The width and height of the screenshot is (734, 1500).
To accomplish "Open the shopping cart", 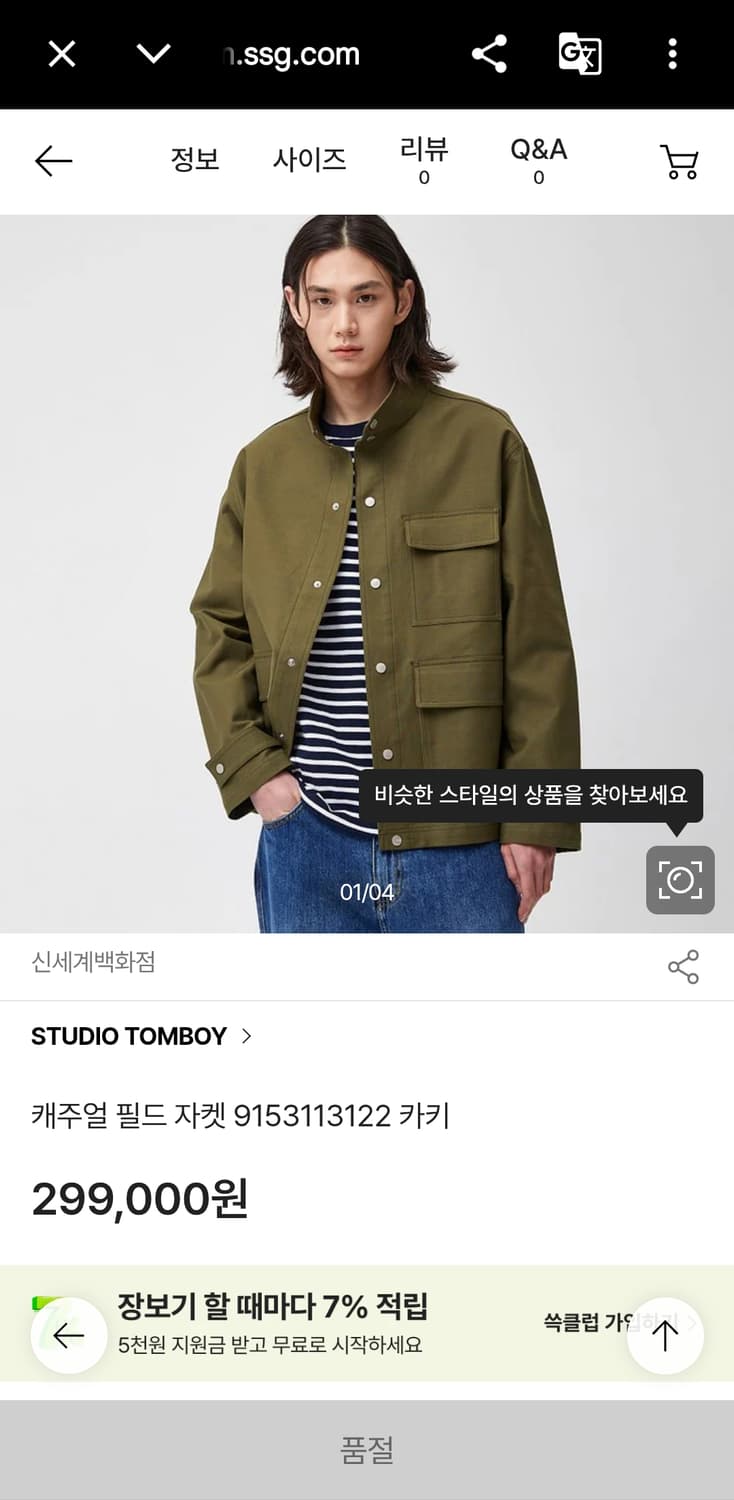I will [x=679, y=162].
